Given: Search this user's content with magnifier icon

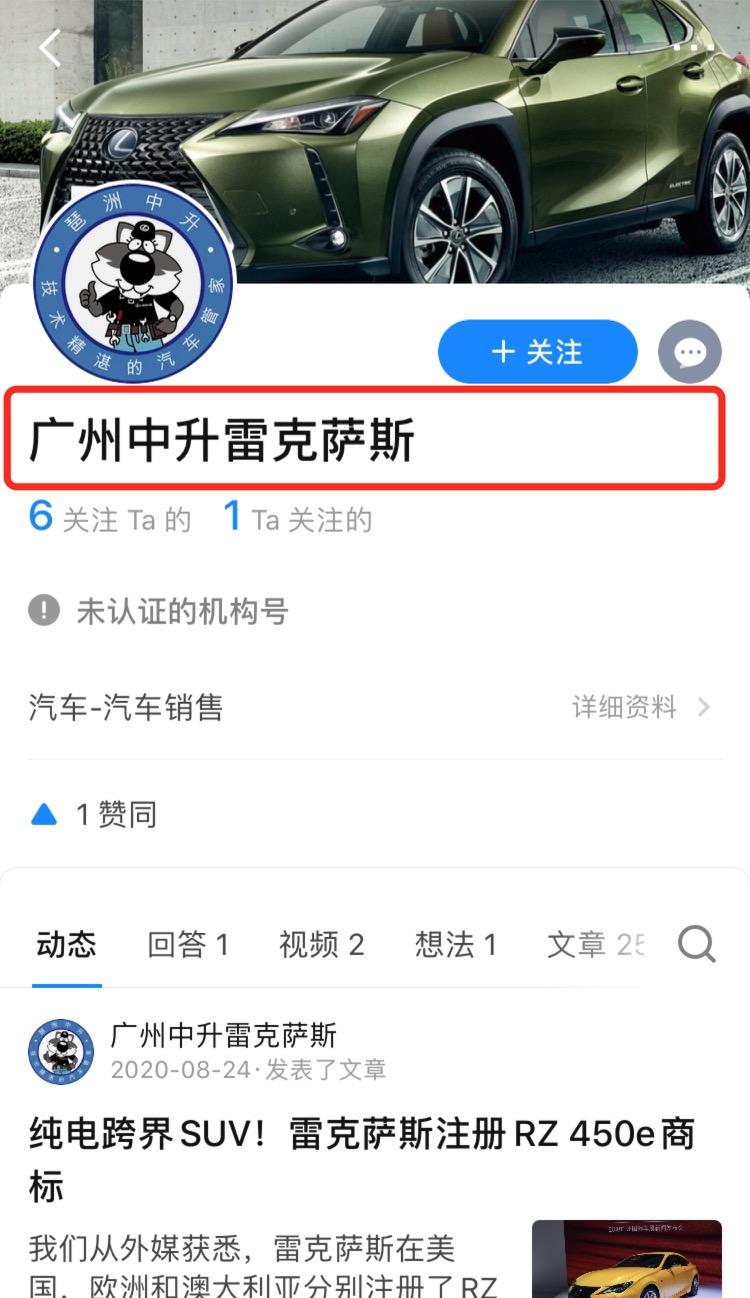Looking at the screenshot, I should point(697,943).
